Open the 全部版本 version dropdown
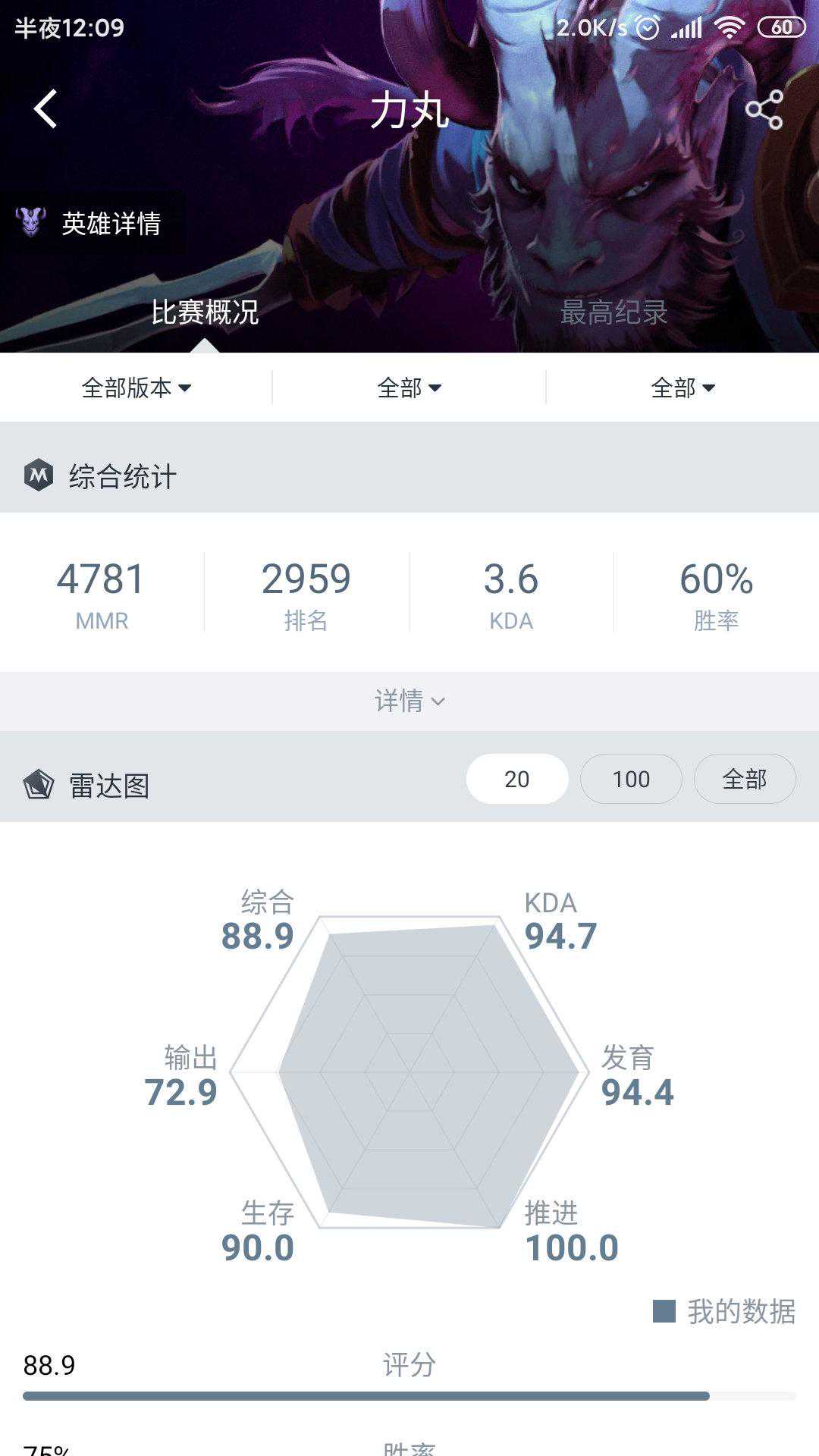The height and width of the screenshot is (1456, 819). coord(136,388)
